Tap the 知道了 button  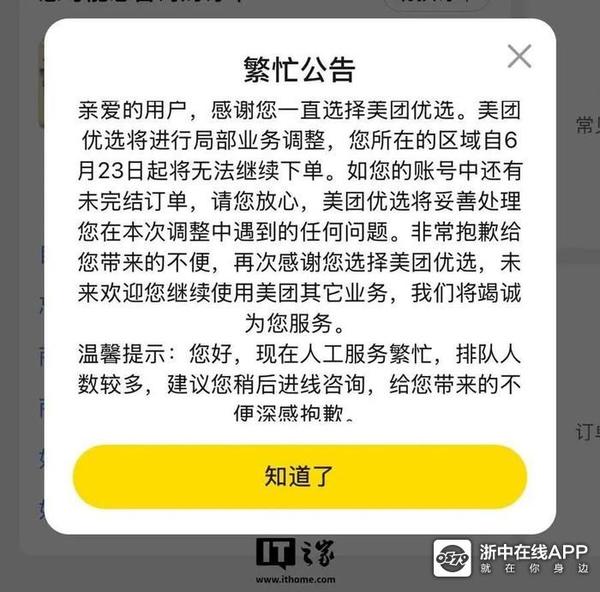pyautogui.click(x=299, y=477)
